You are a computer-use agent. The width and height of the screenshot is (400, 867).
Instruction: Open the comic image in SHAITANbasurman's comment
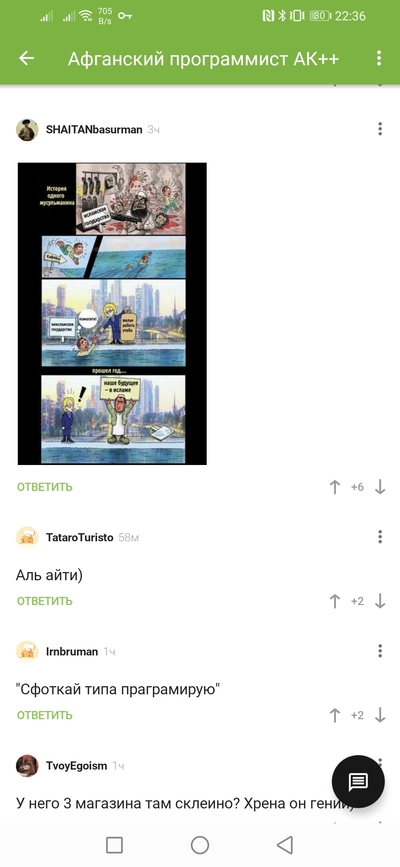tap(112, 314)
